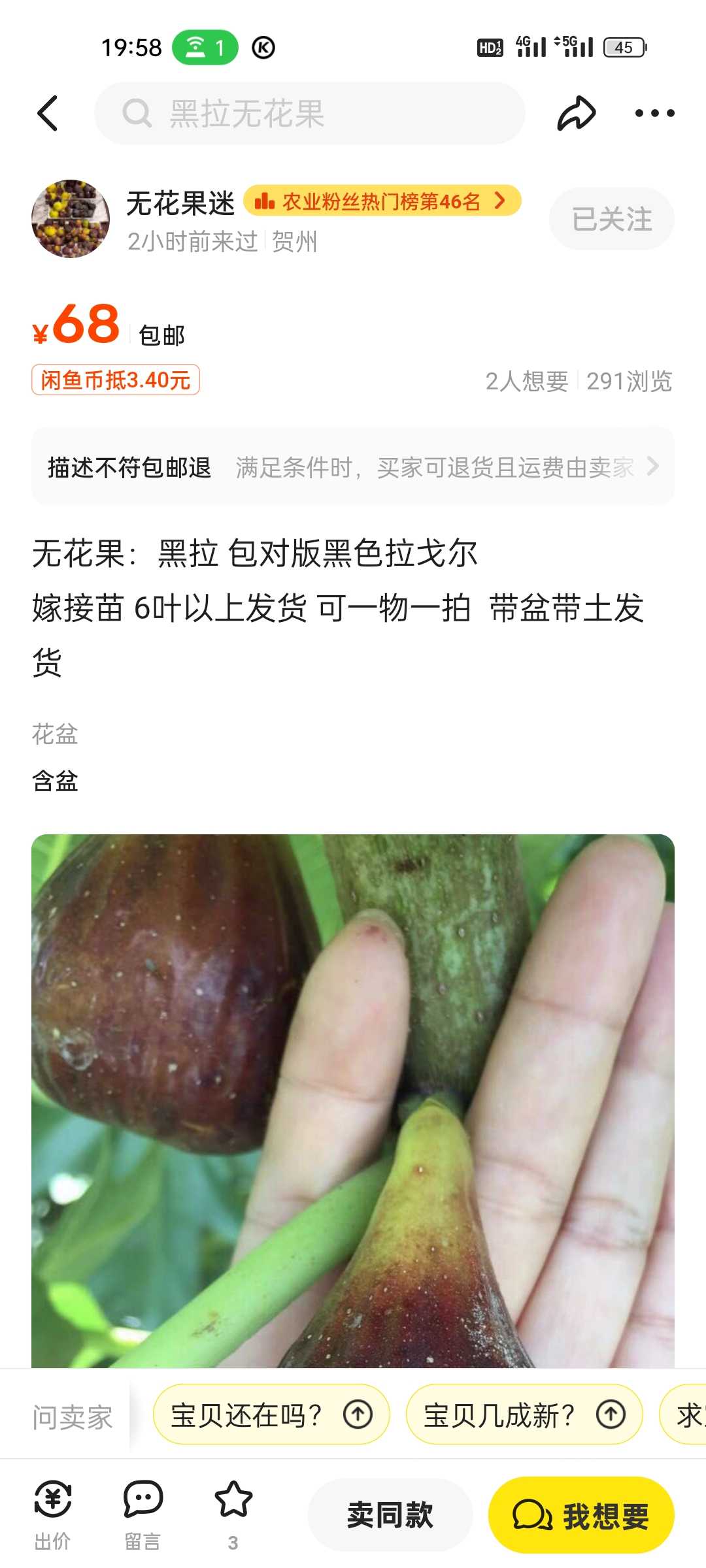Image resolution: width=706 pixels, height=1568 pixels.
Task: Ask seller 宝贝几成新？
Action: coord(524,1414)
